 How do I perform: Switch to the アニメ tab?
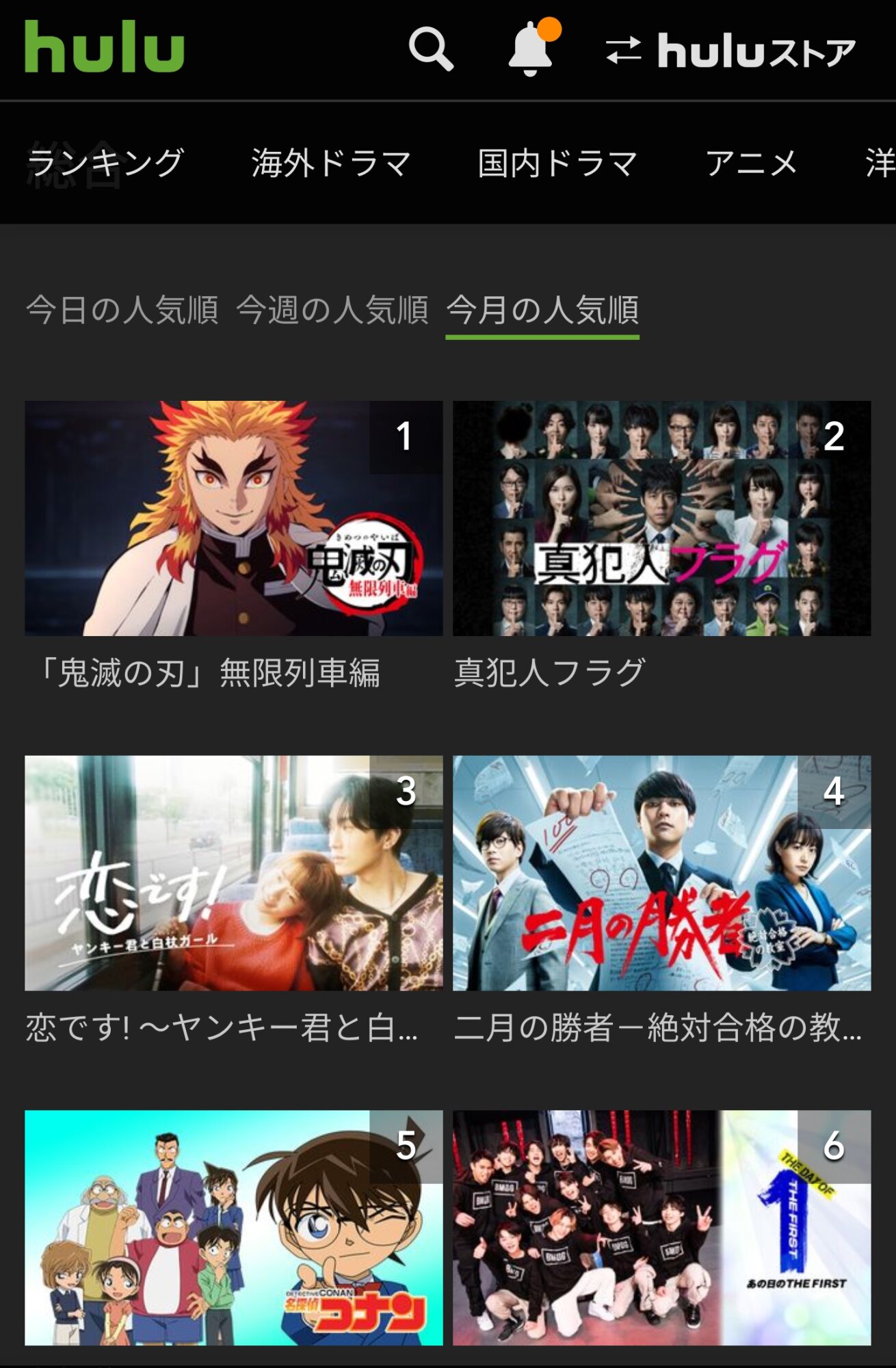click(751, 163)
